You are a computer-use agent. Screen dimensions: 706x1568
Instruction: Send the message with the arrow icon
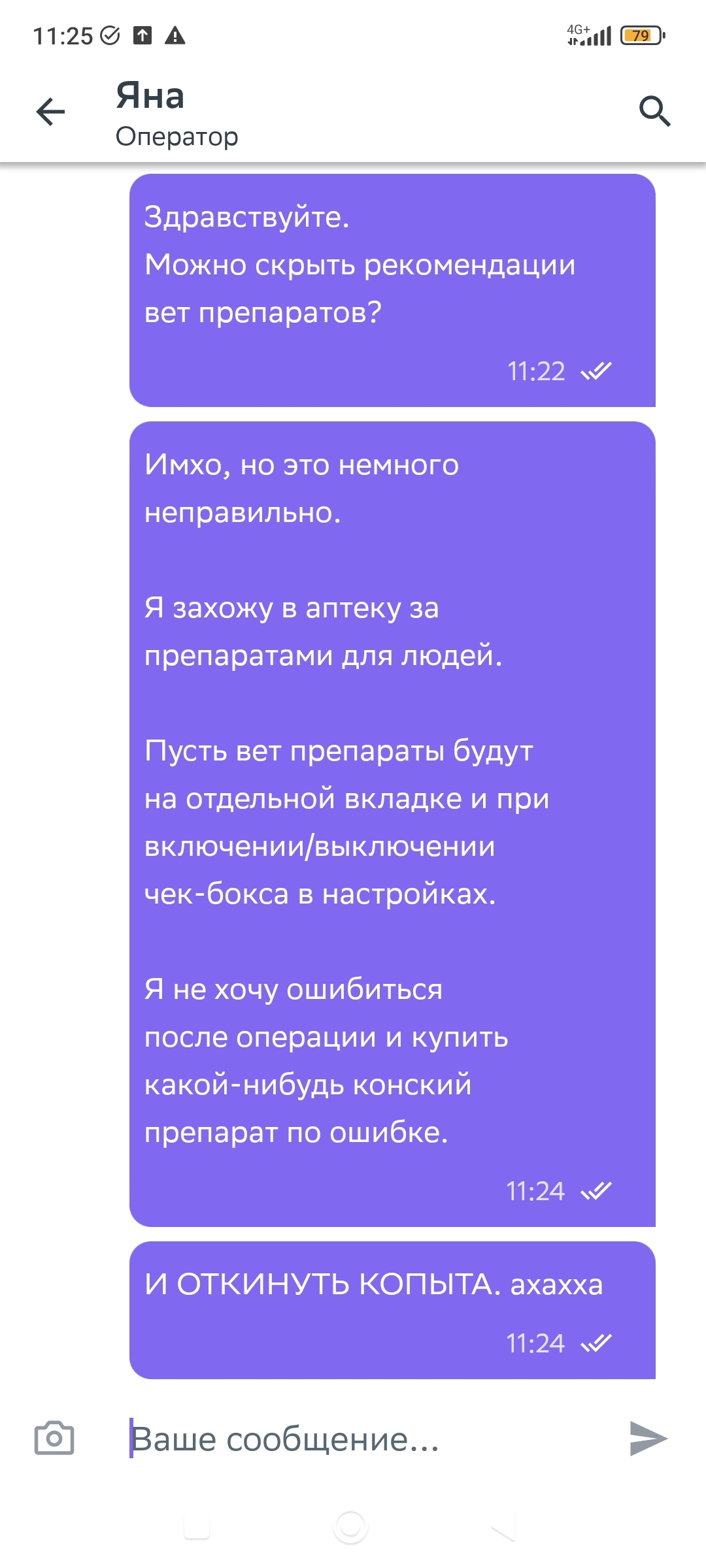(647, 1438)
